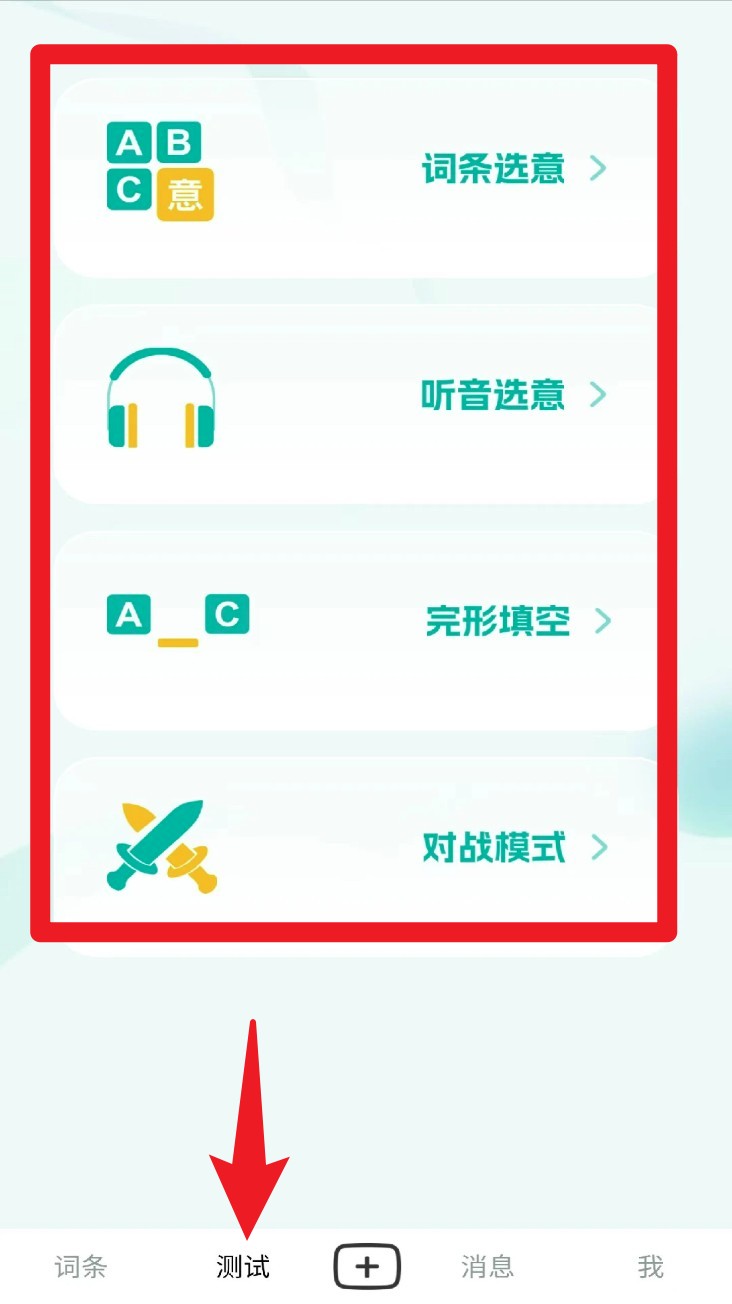Open the plus (+) button in bottom bar

point(366,1264)
